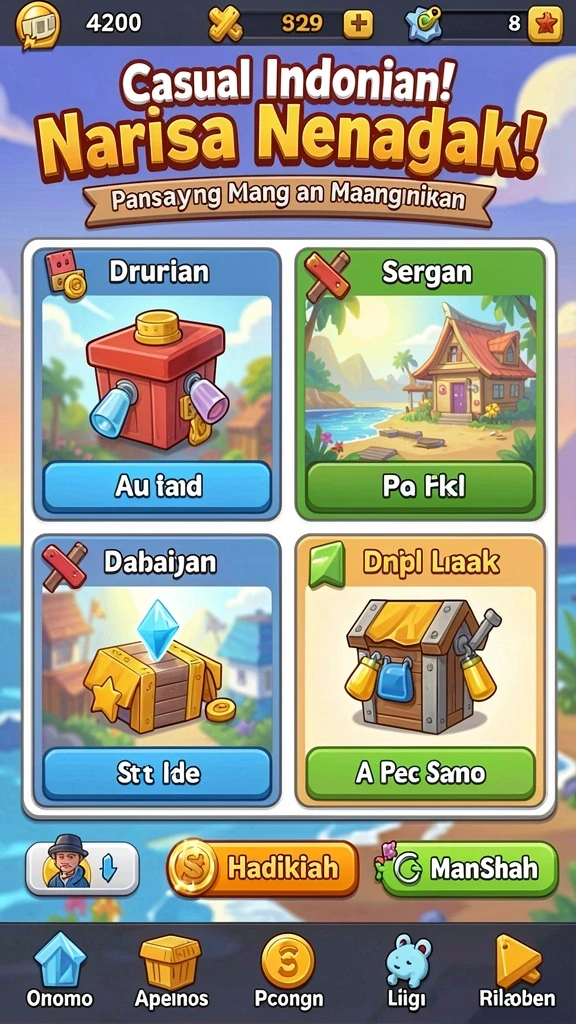The image size is (576, 1024).
Task: Tap the plus button beside 929
Action: point(358,24)
